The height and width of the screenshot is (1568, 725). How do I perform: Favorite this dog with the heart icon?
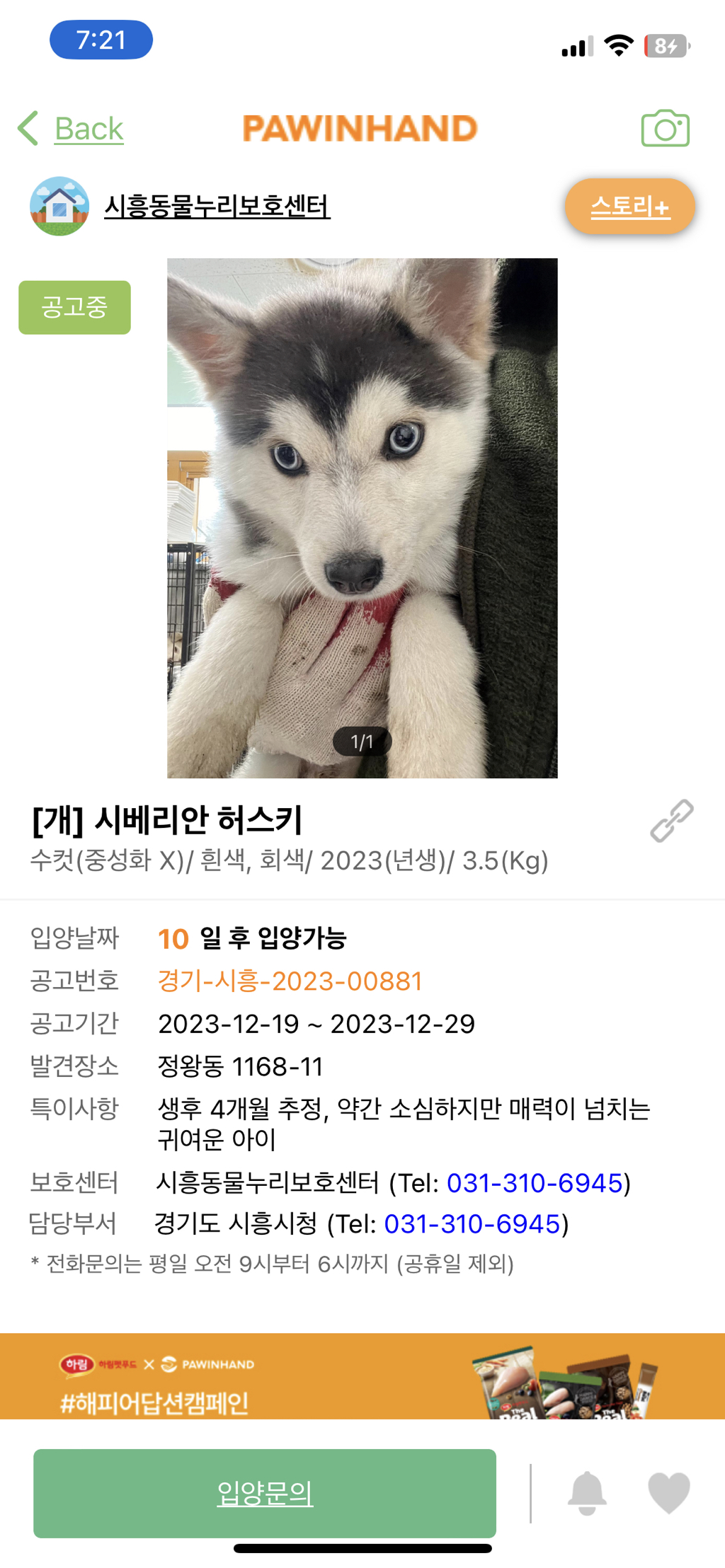(668, 1493)
